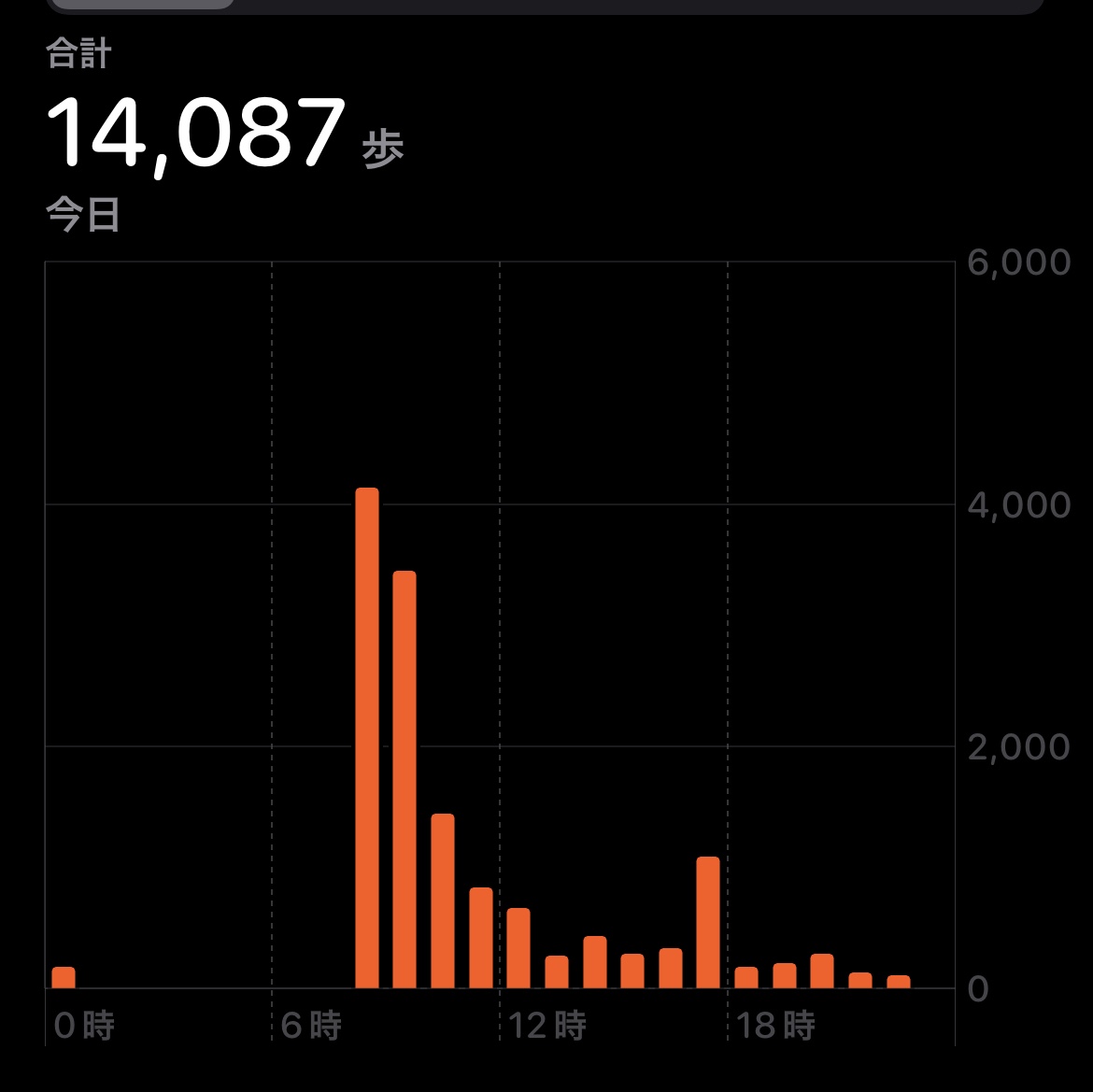Select the highlighted segment of the range selector
This screenshot has height=1092, width=1093.
point(142,4)
